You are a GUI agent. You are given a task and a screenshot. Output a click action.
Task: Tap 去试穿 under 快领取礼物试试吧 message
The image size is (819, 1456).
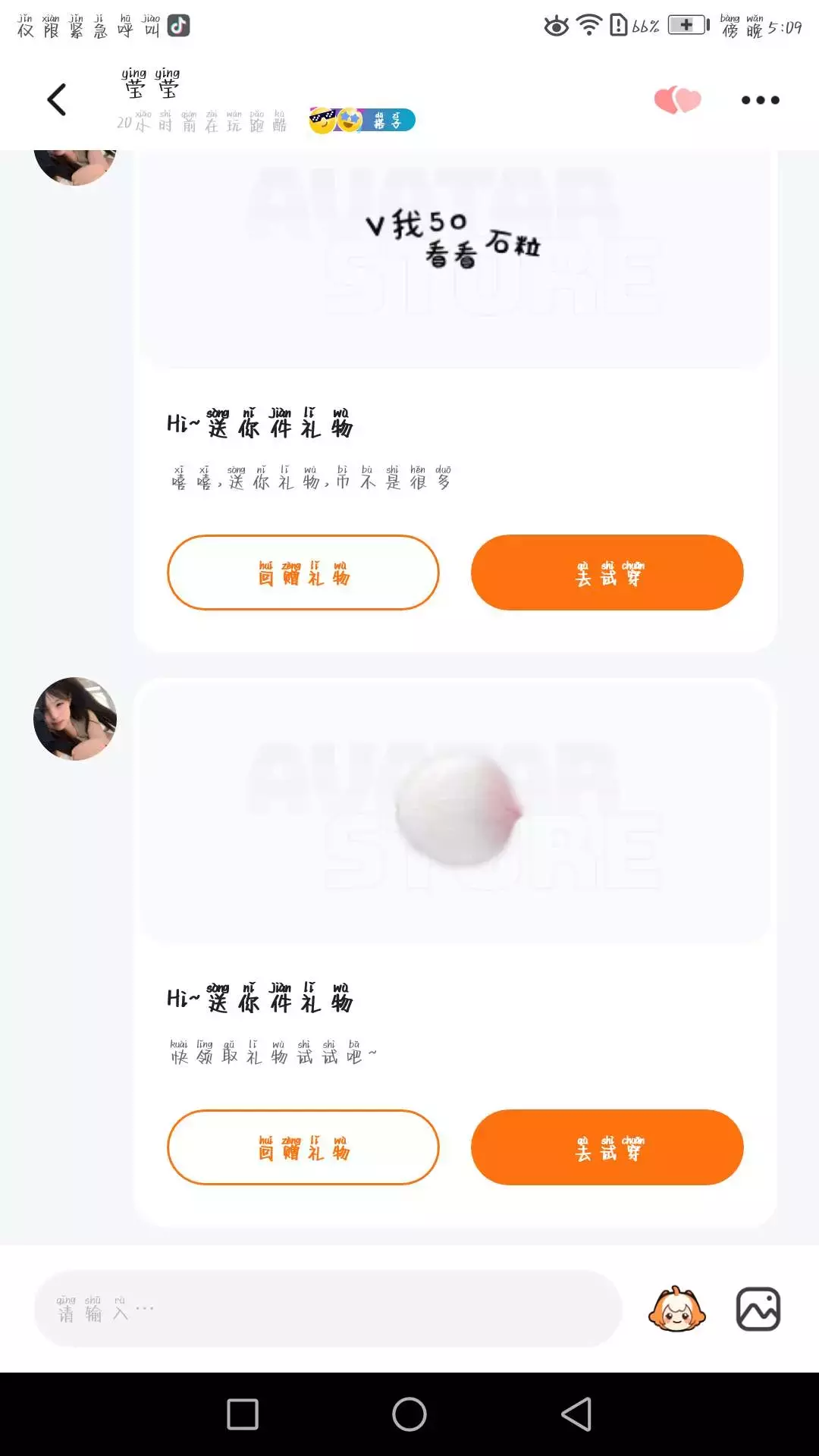point(607,1147)
